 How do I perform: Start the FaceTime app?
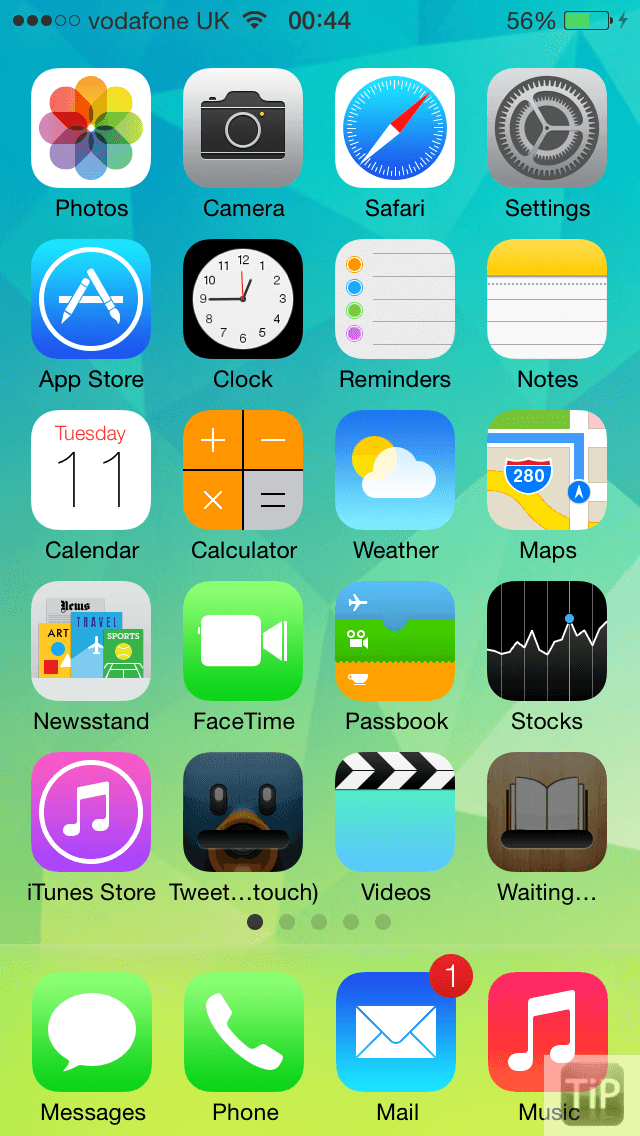(x=243, y=641)
